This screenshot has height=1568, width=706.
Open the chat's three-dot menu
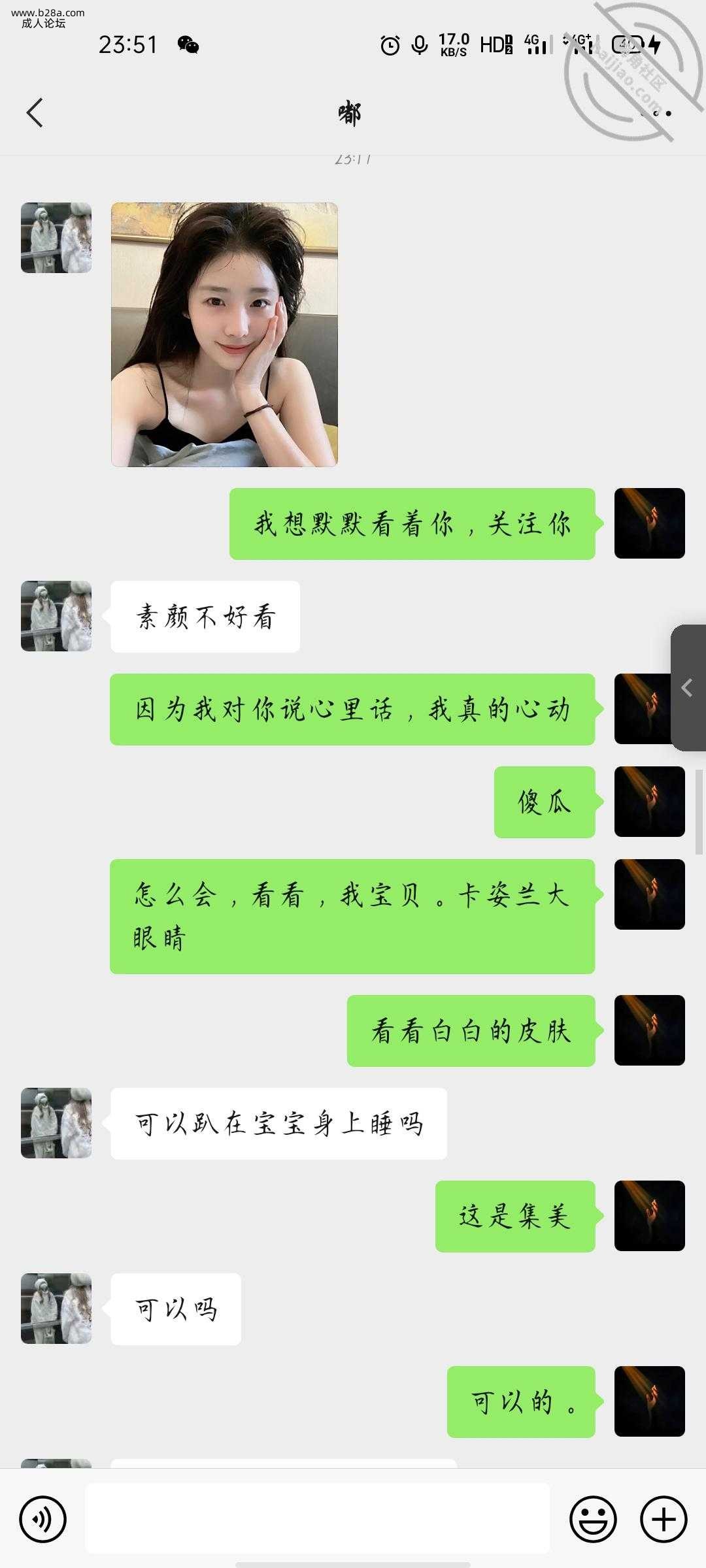(656, 113)
